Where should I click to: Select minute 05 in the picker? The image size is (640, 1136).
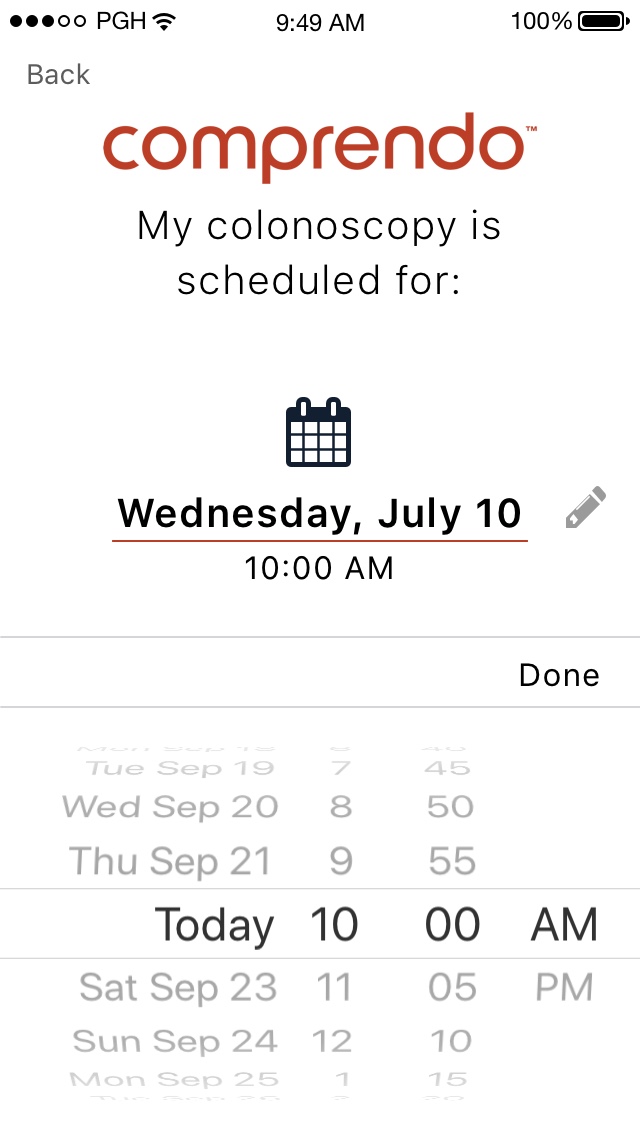coord(452,987)
